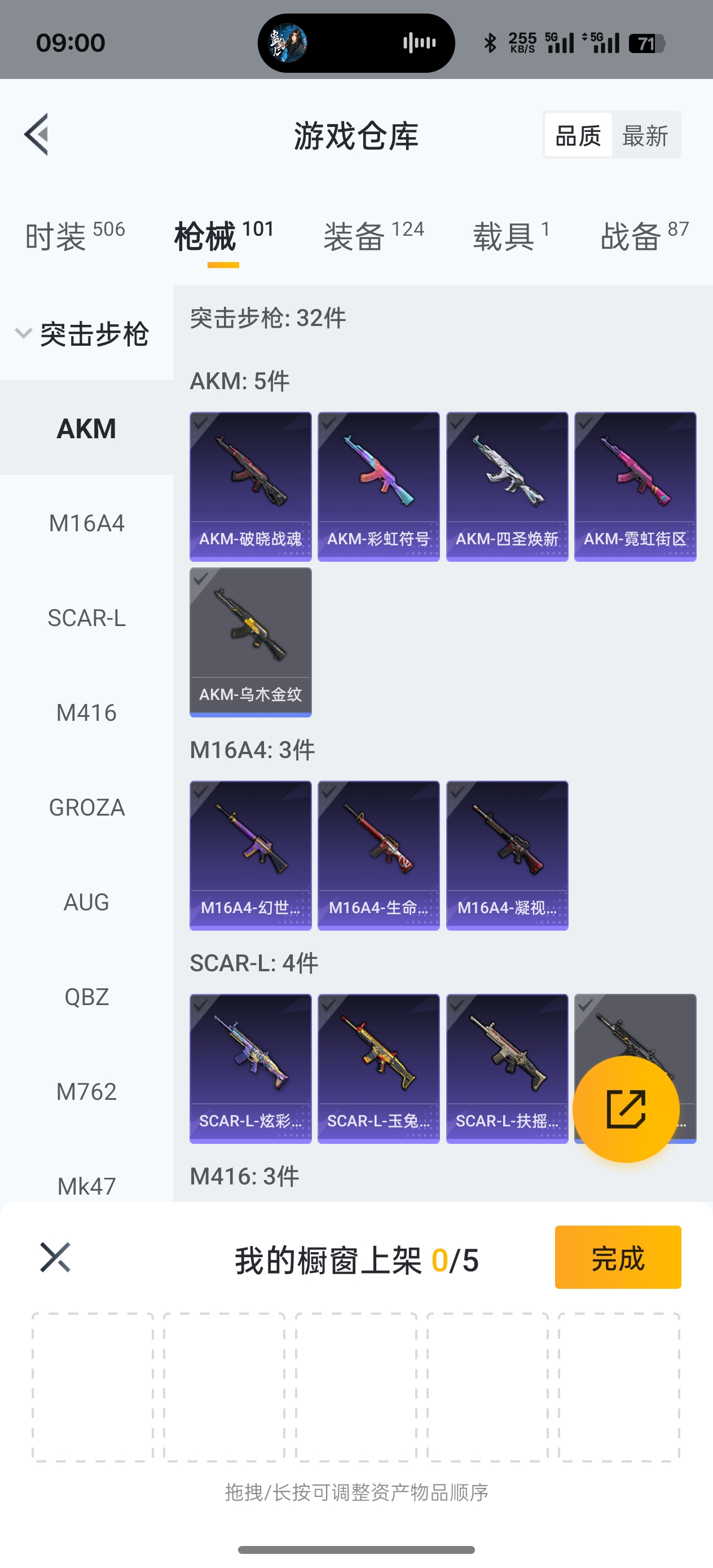Select the 品质 sort option

tap(578, 135)
